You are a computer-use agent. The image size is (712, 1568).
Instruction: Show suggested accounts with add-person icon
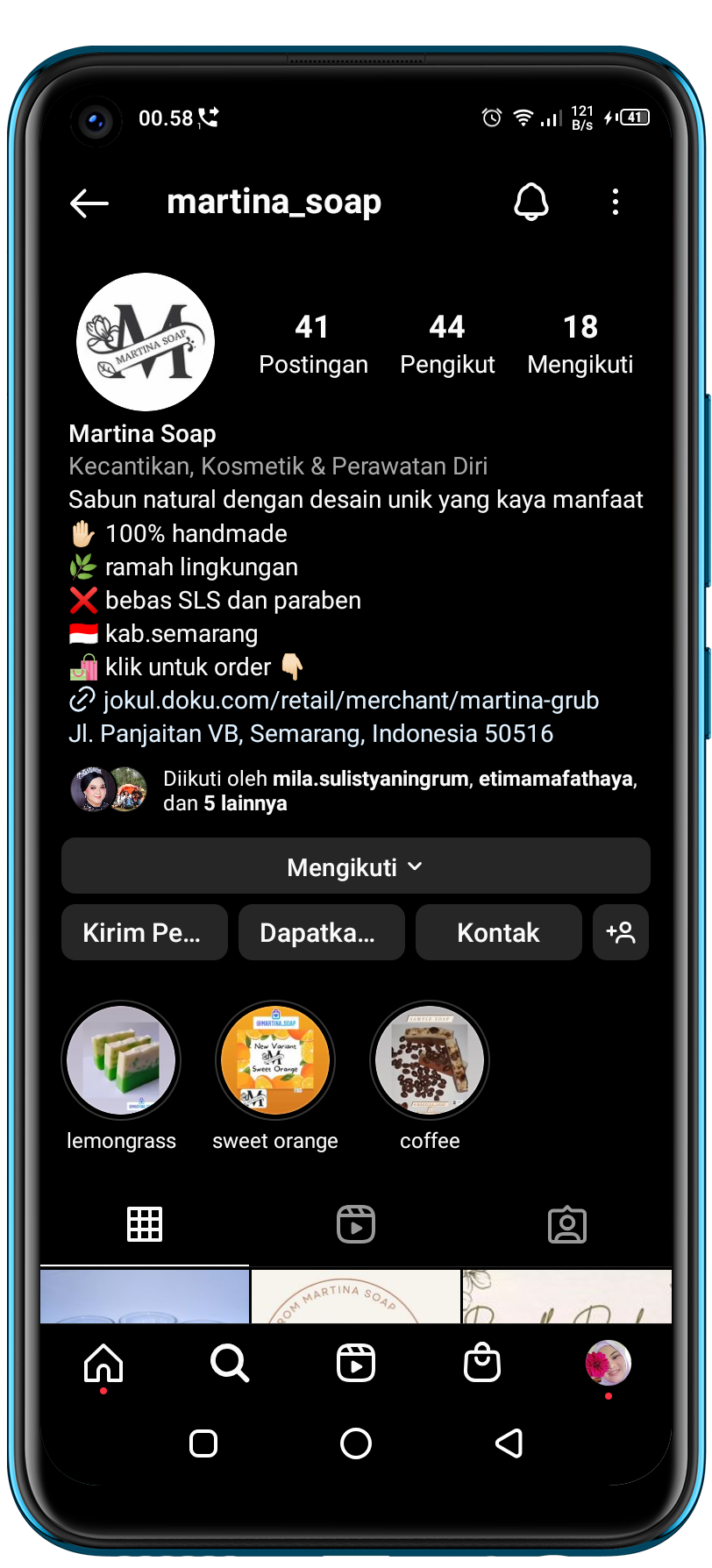tap(621, 933)
